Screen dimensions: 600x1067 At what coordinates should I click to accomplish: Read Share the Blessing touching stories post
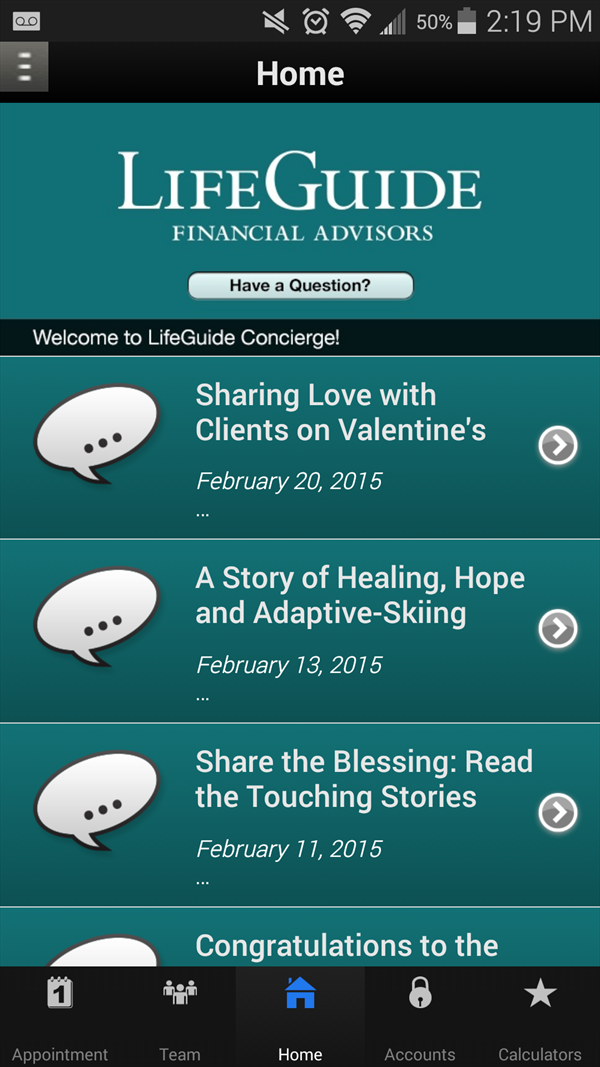click(300, 815)
